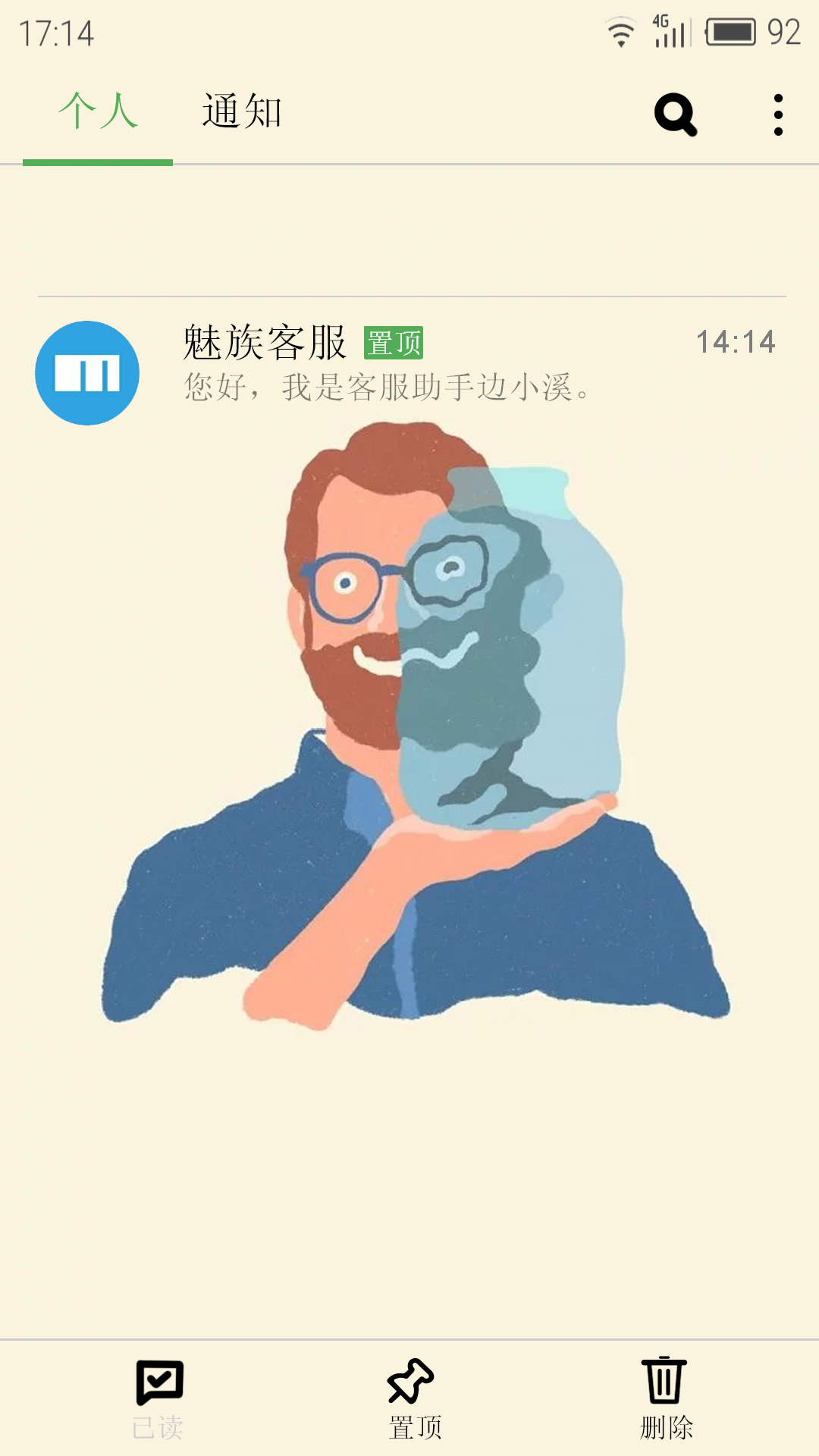Switch to the 通知 tab
The image size is (819, 1456).
pos(242,112)
